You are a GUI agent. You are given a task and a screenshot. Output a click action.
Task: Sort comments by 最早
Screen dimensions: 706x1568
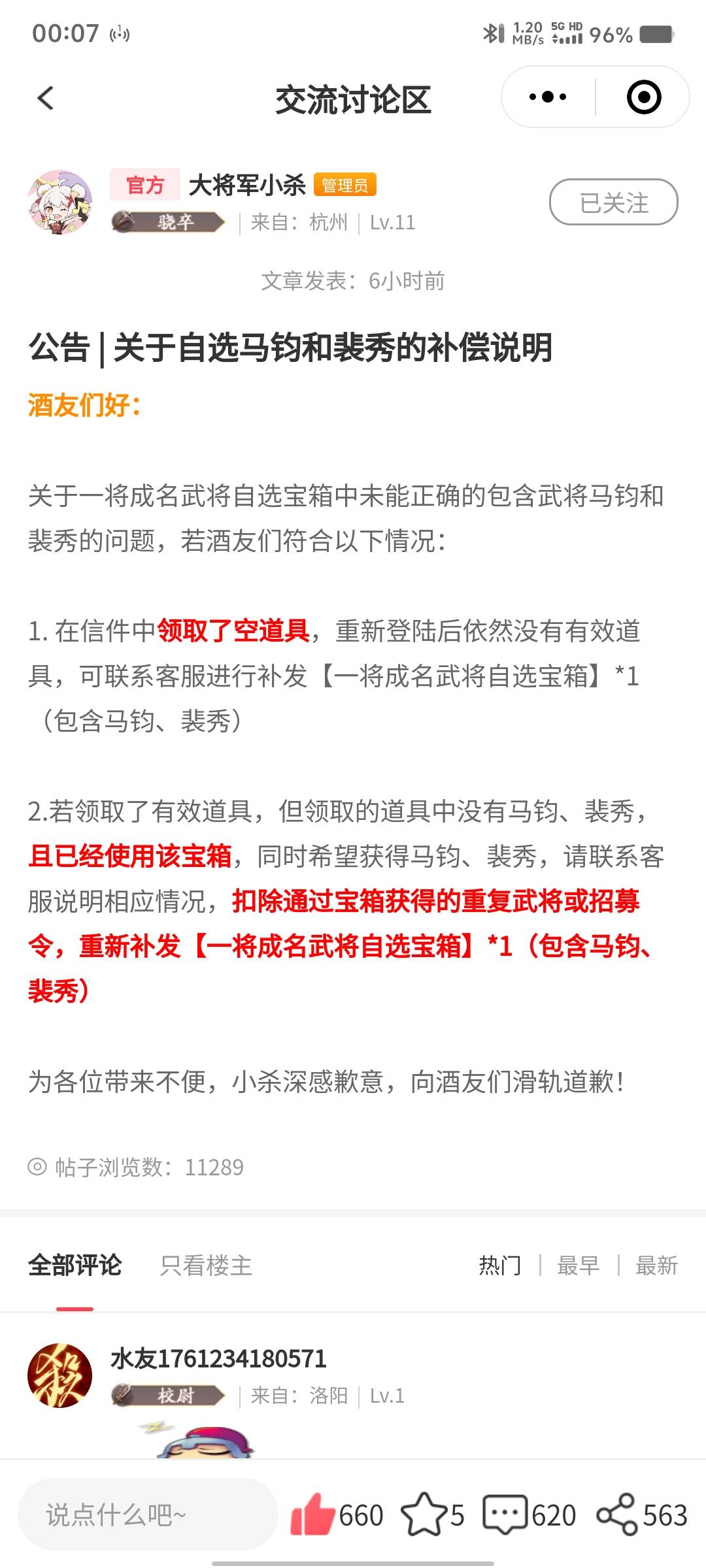(578, 1266)
